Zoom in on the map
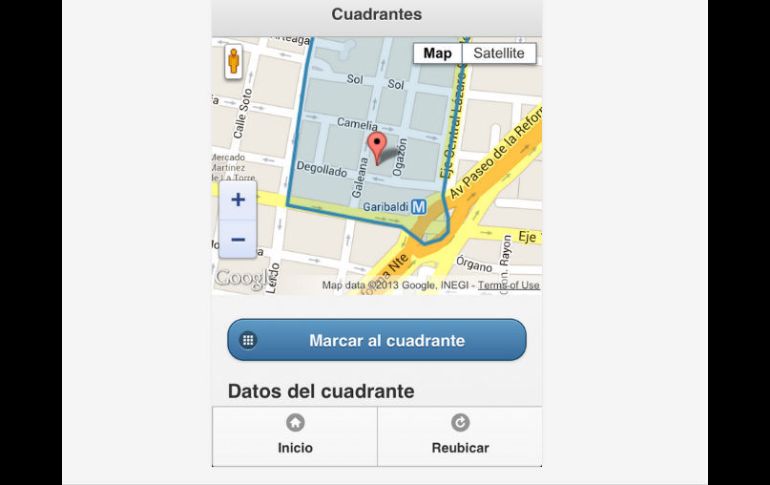The image size is (770, 485). [x=238, y=200]
